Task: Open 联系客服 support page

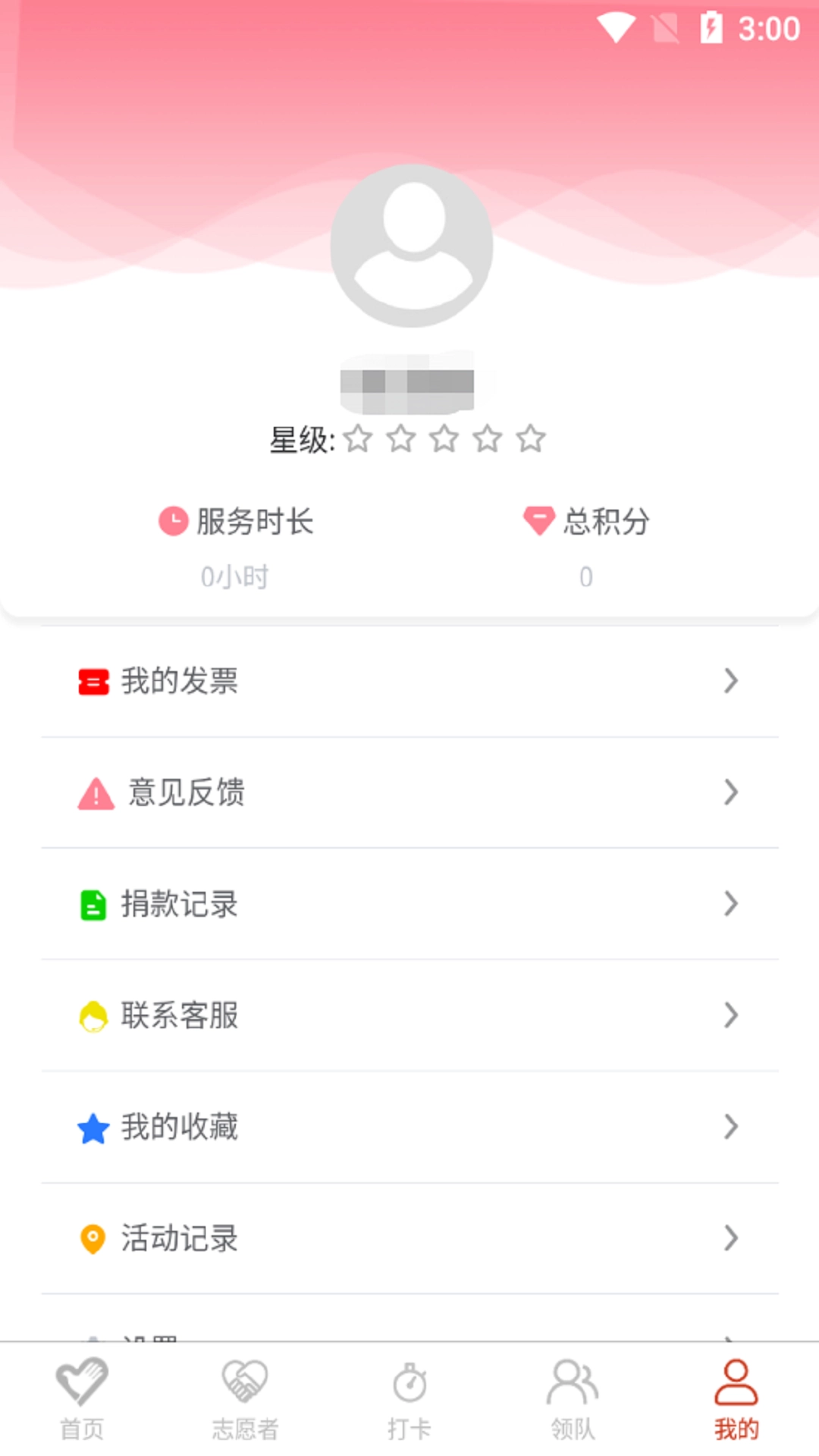Action: coord(180,1015)
